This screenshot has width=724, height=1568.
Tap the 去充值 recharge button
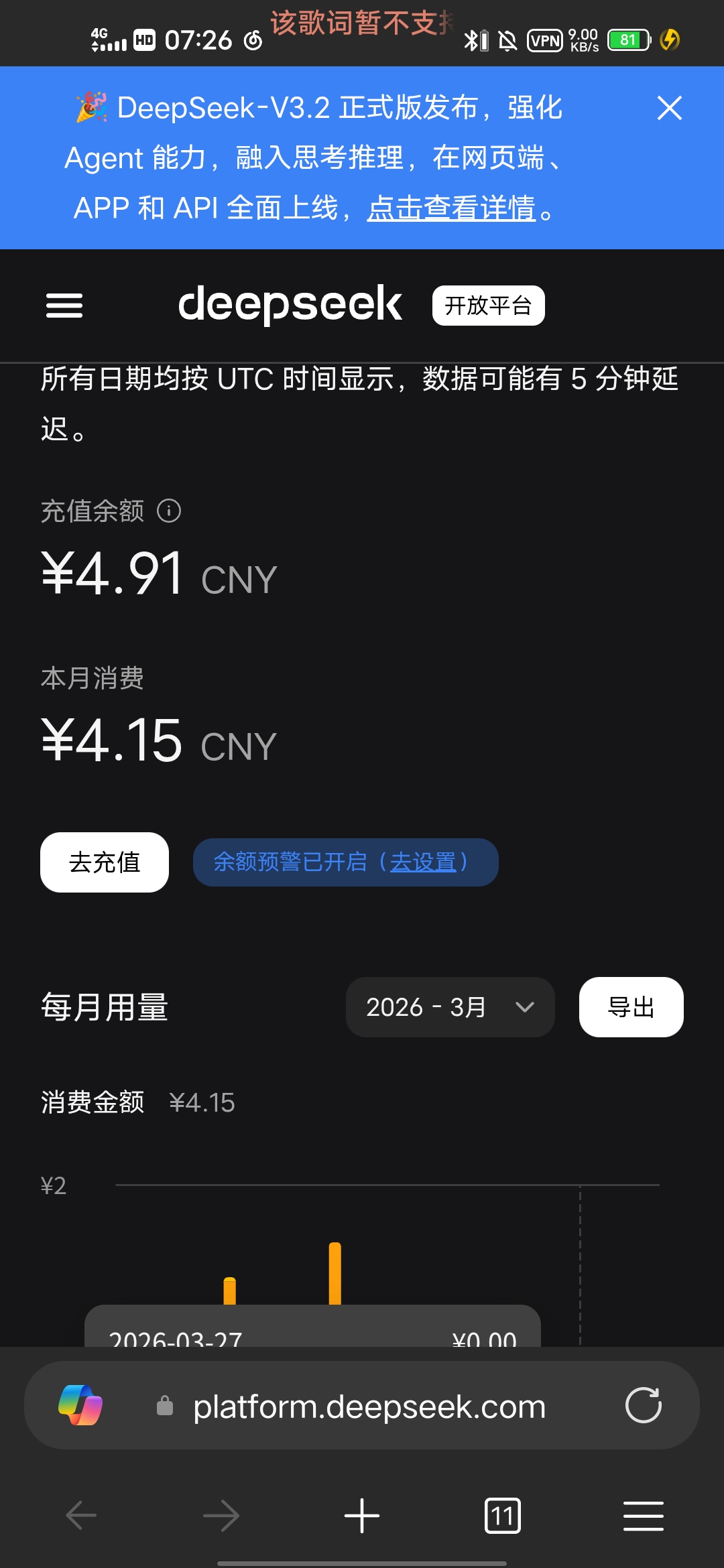click(104, 863)
